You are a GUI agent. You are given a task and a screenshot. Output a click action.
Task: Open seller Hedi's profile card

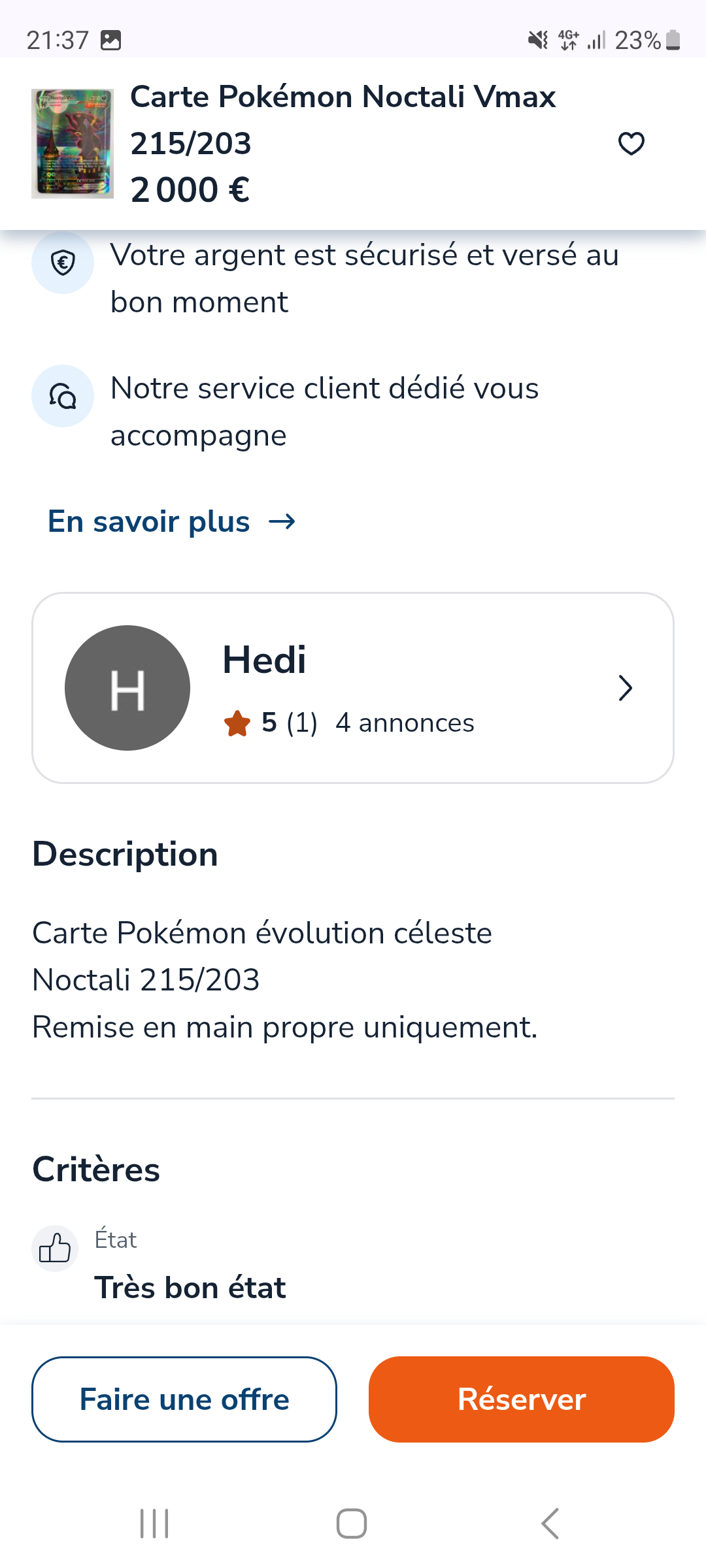353,688
